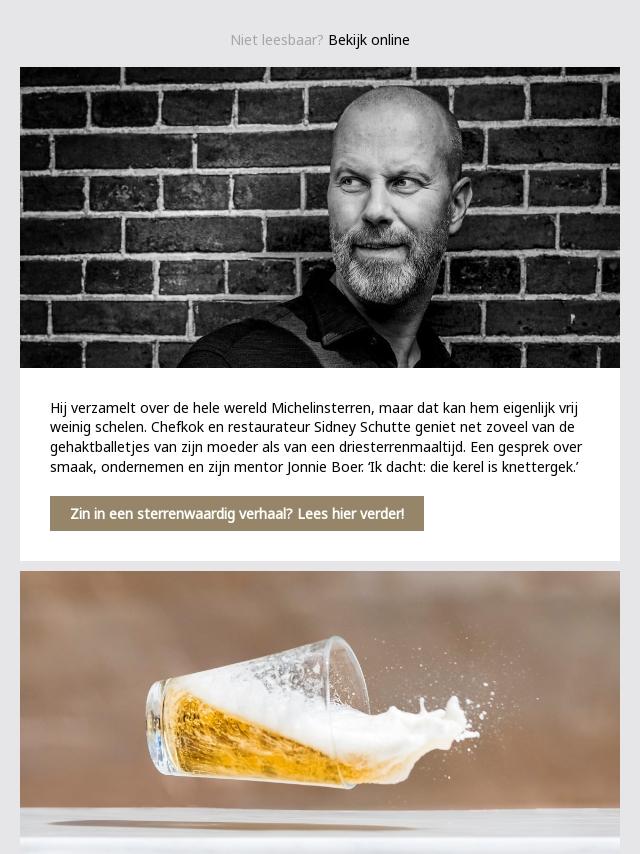Open the spilling beer glass image
The width and height of the screenshot is (640, 854).
click(x=320, y=711)
